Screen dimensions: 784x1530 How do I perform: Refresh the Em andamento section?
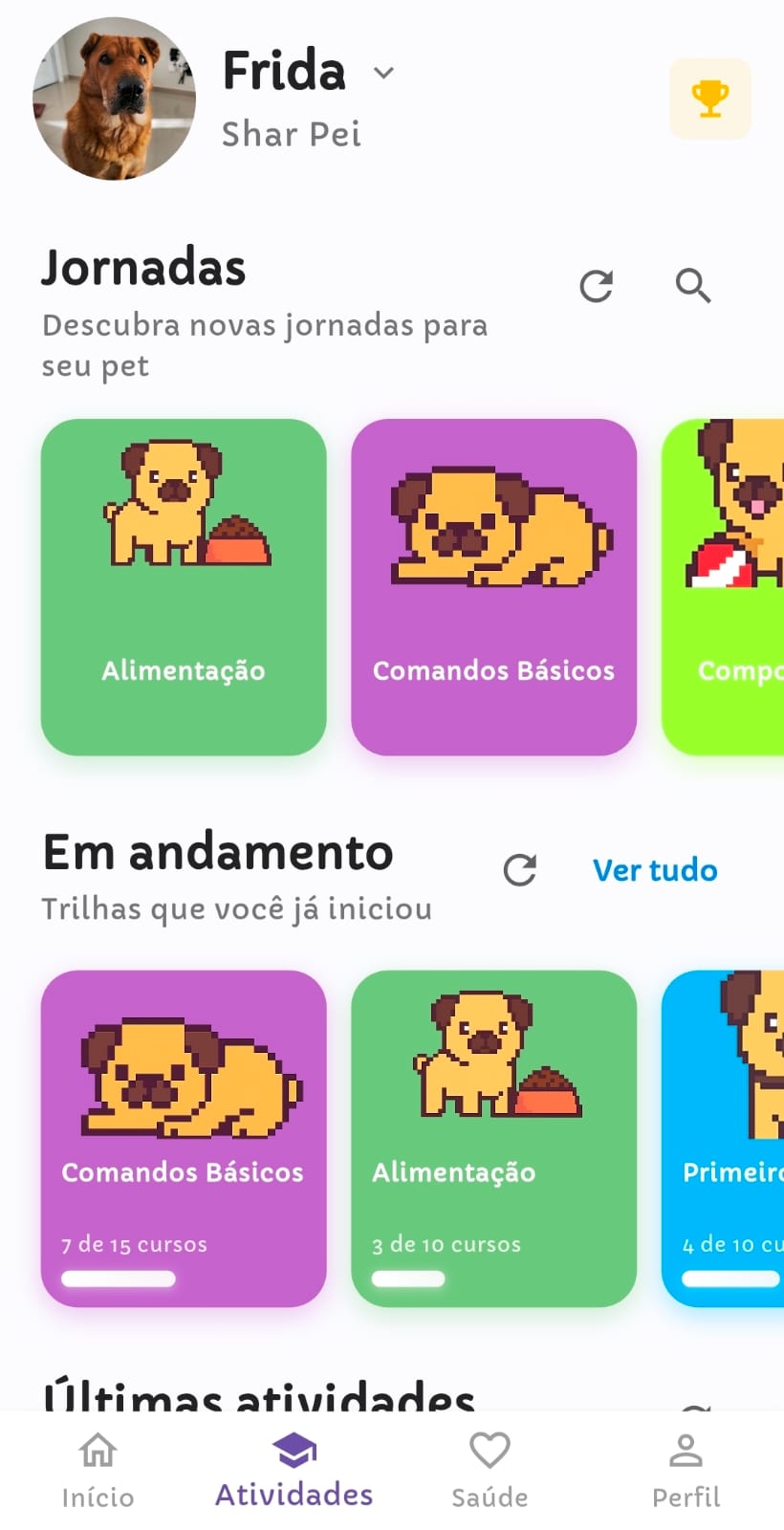519,870
